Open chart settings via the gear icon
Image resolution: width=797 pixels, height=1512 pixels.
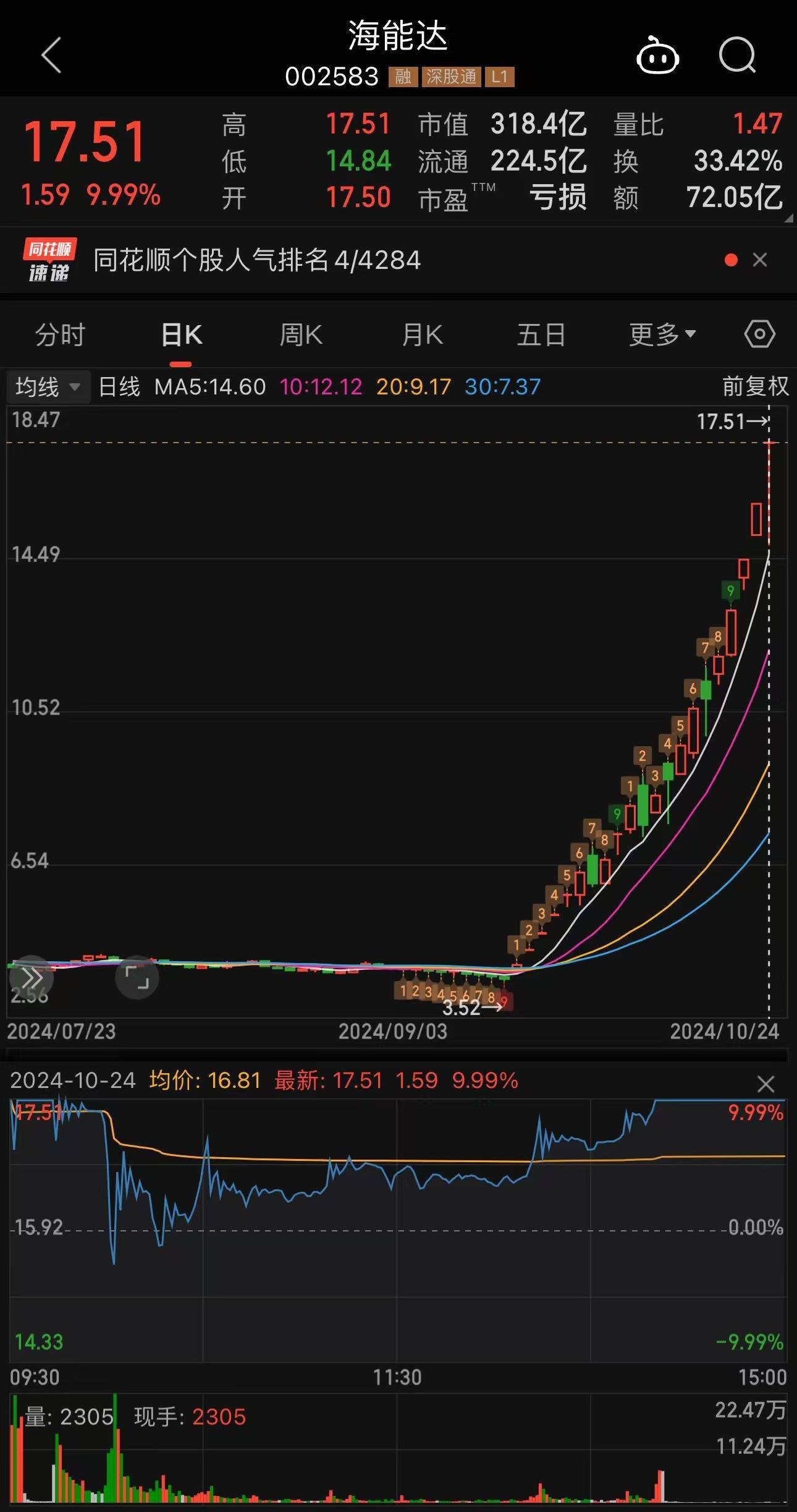(759, 334)
